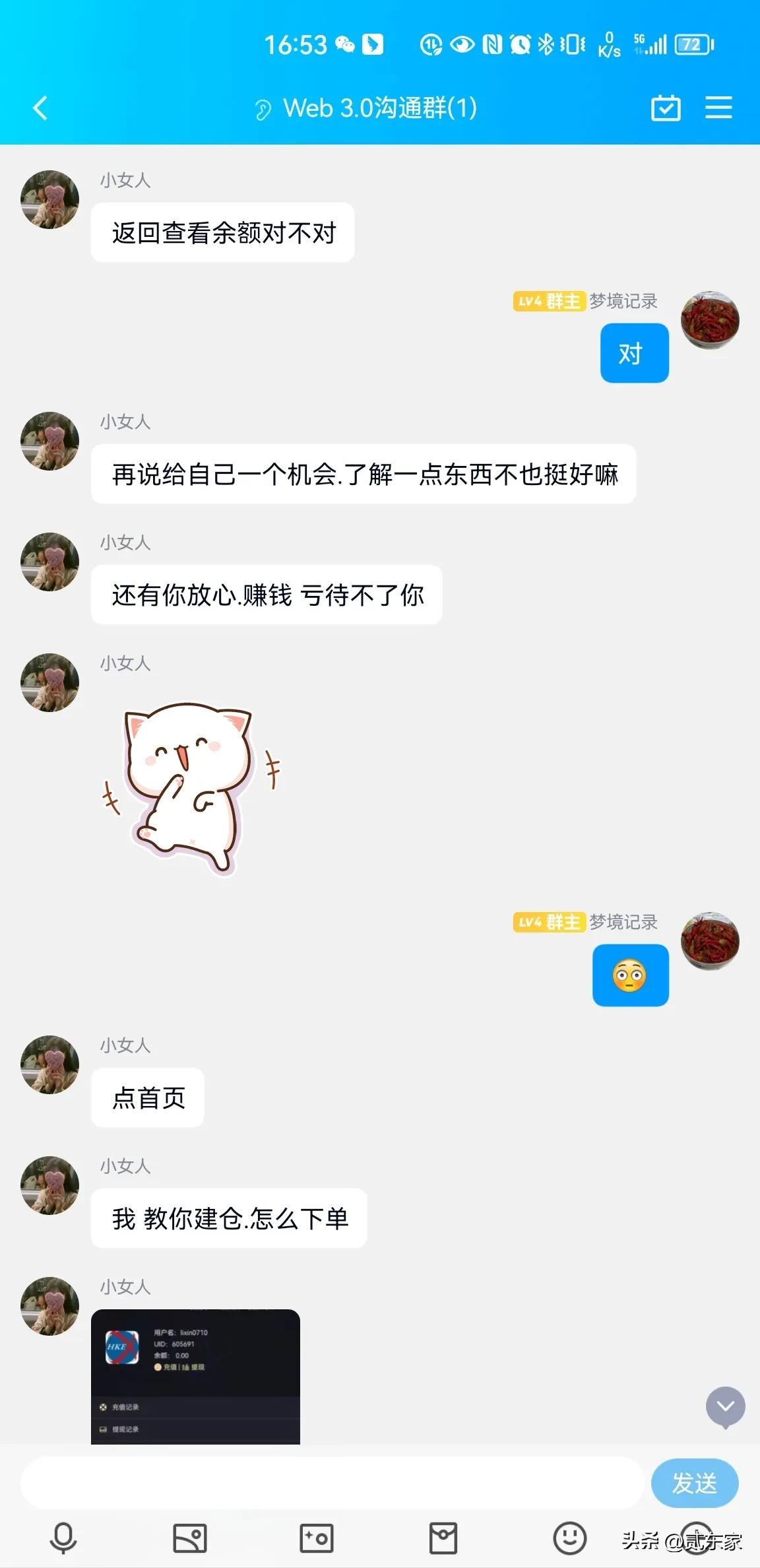760x1568 pixels.
Task: Open the emoji smiley picker
Action: [x=569, y=1538]
